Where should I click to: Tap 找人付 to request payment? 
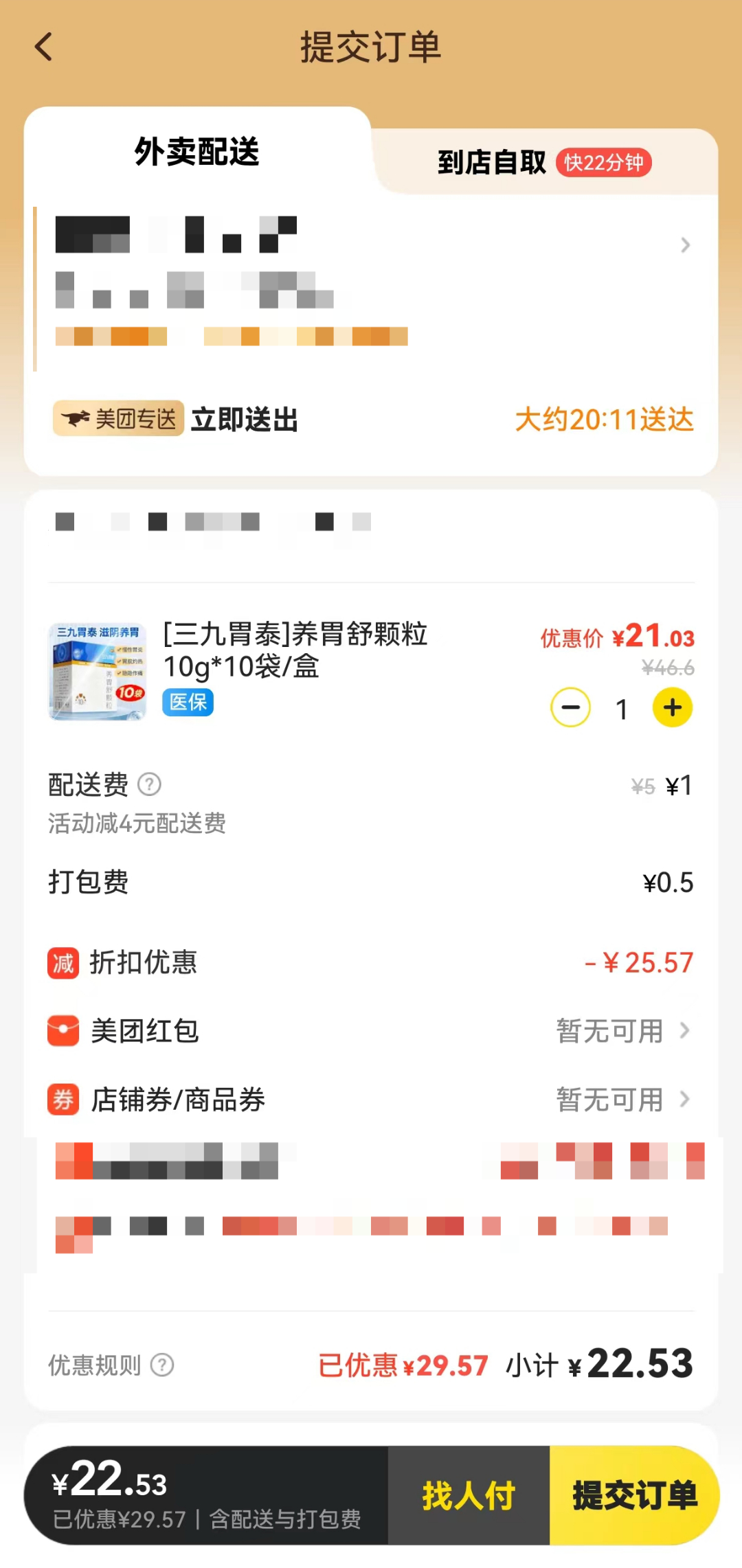[x=469, y=1495]
